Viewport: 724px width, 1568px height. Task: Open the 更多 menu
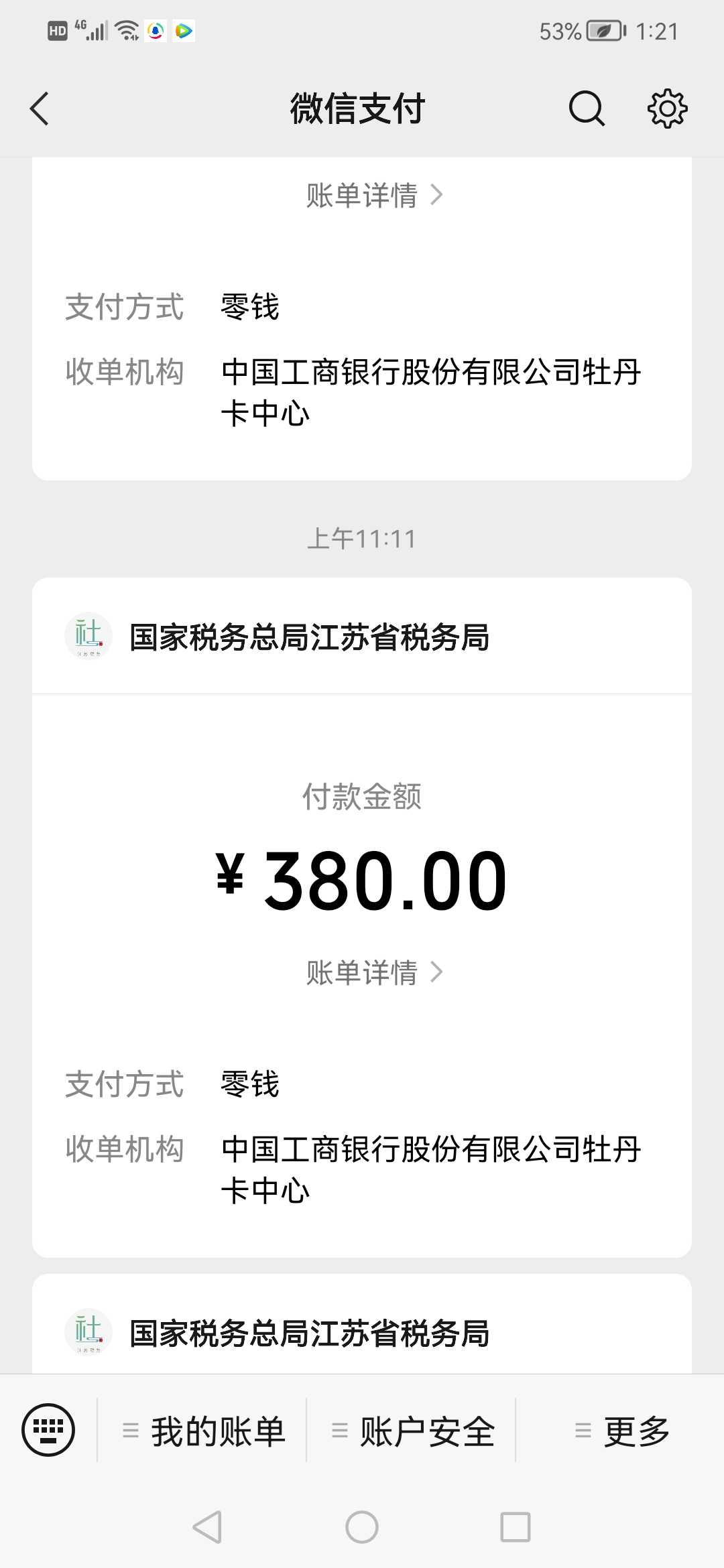tap(622, 1431)
